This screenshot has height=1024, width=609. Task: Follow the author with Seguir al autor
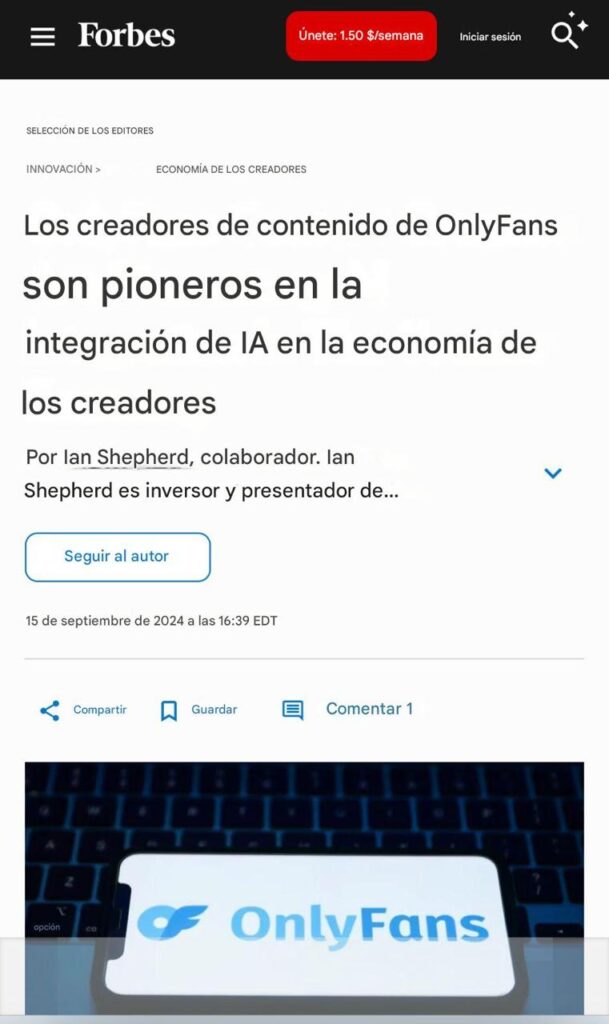pyautogui.click(x=117, y=557)
